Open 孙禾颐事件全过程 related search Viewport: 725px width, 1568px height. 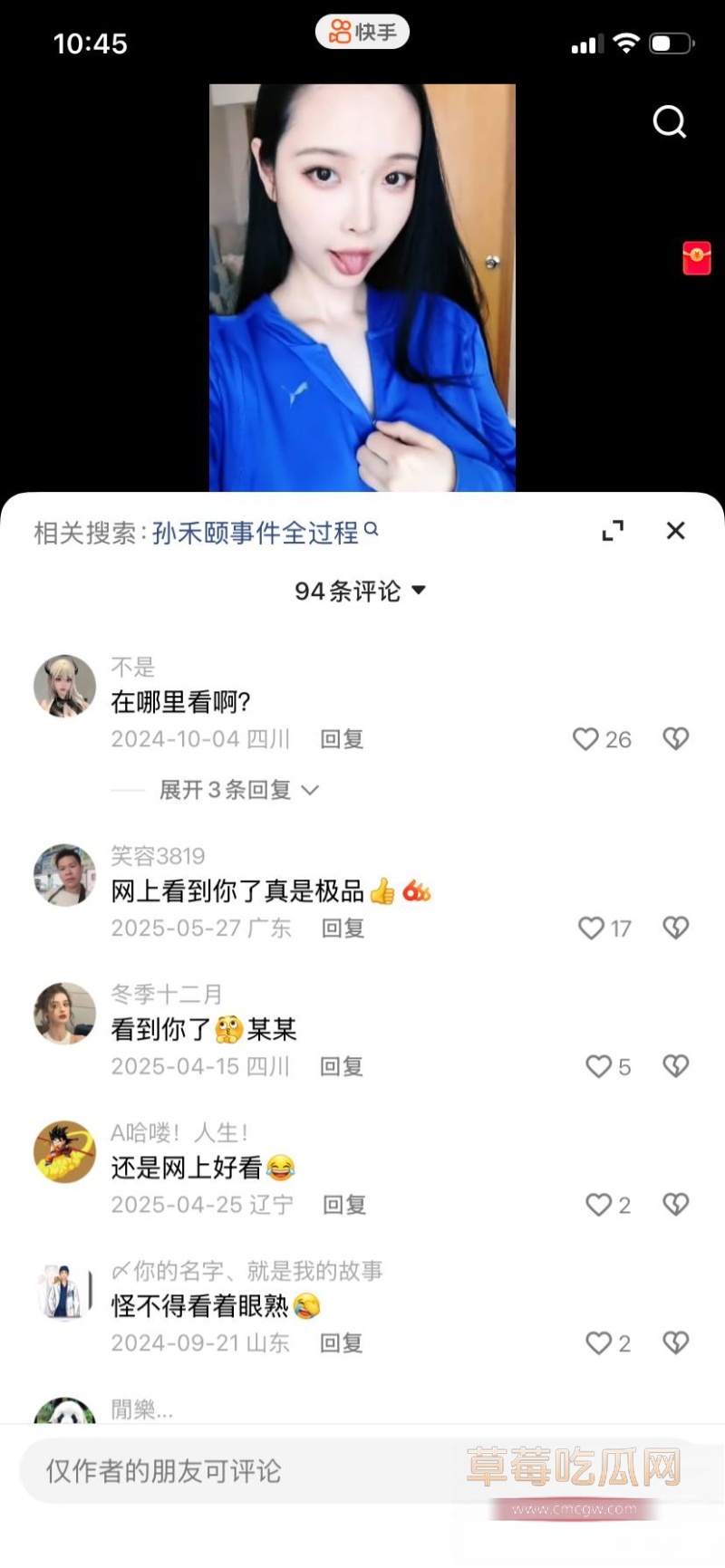click(256, 533)
